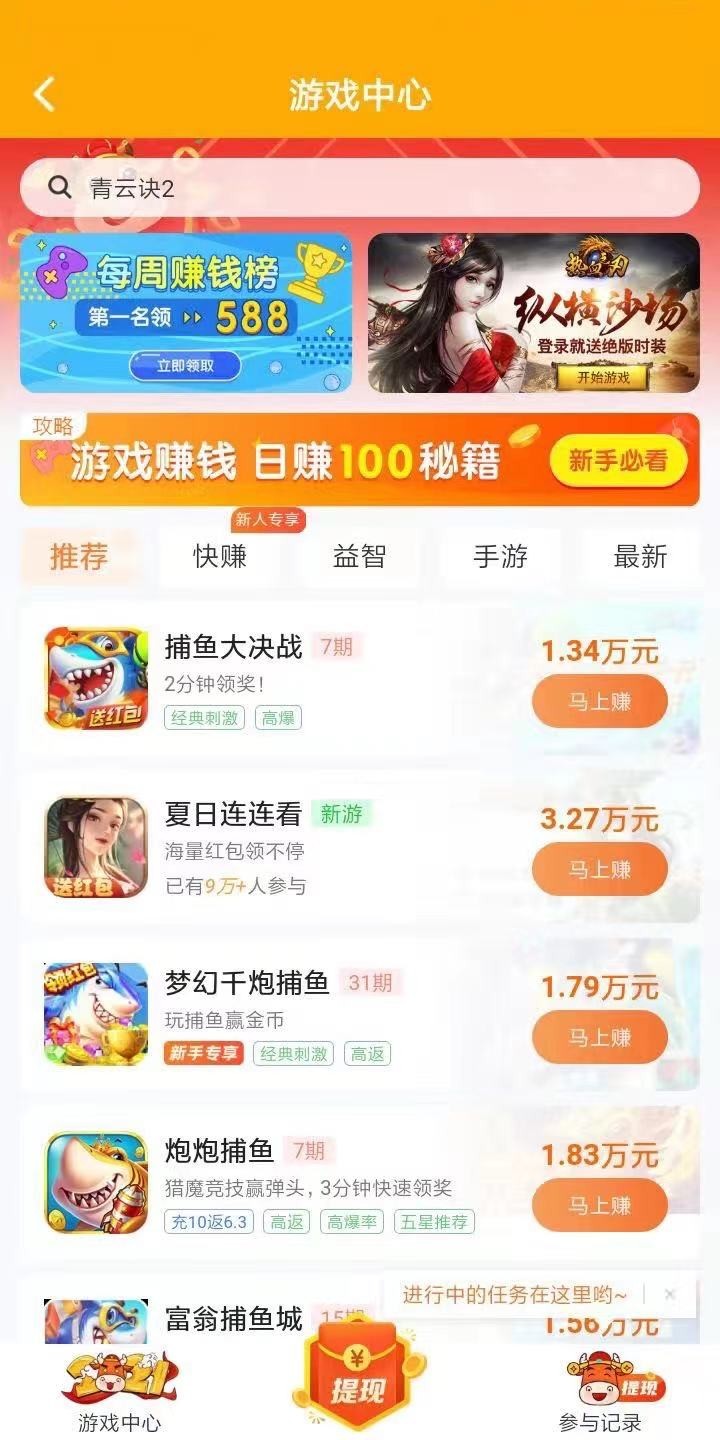Open the 益智 category tab
The width and height of the screenshot is (720, 1440).
click(x=360, y=557)
